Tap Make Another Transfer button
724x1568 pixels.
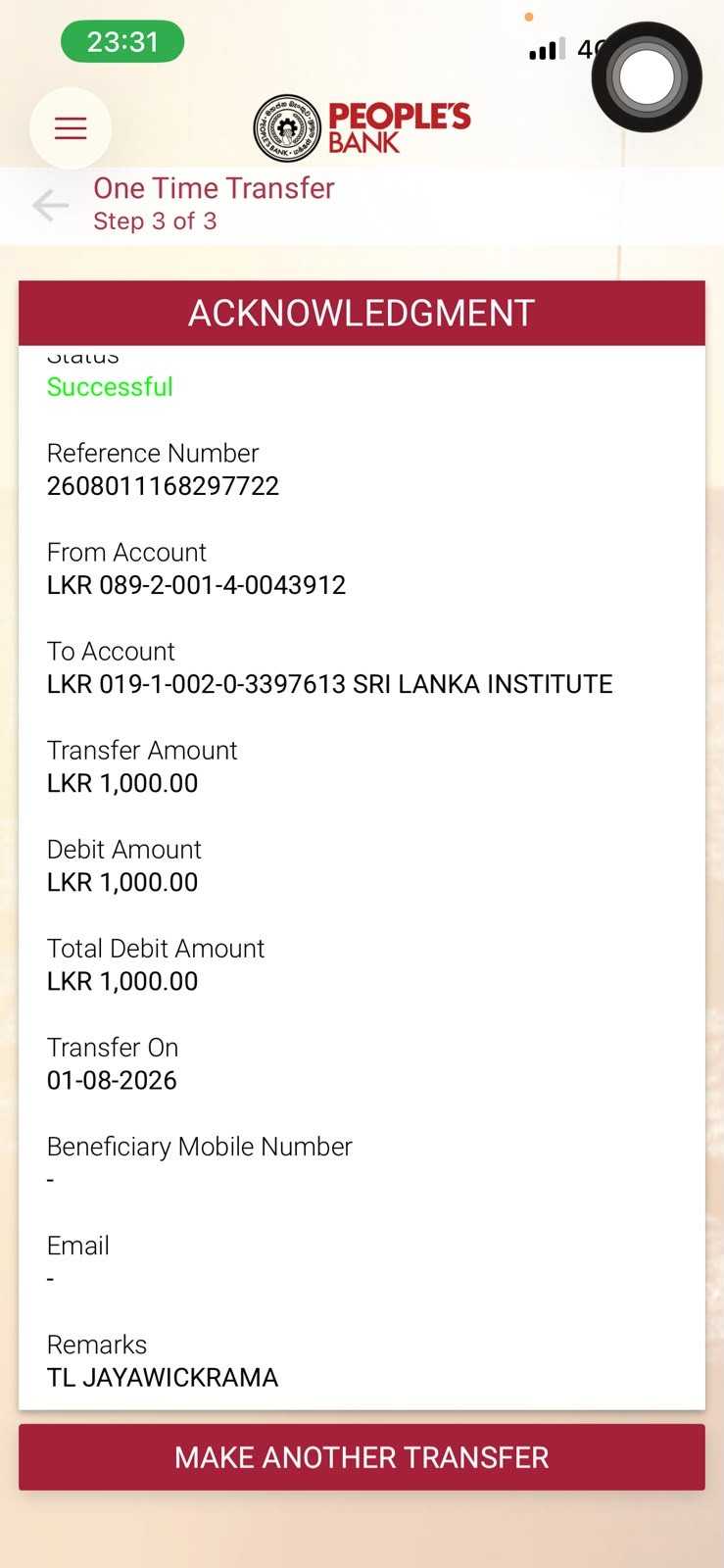click(362, 1457)
